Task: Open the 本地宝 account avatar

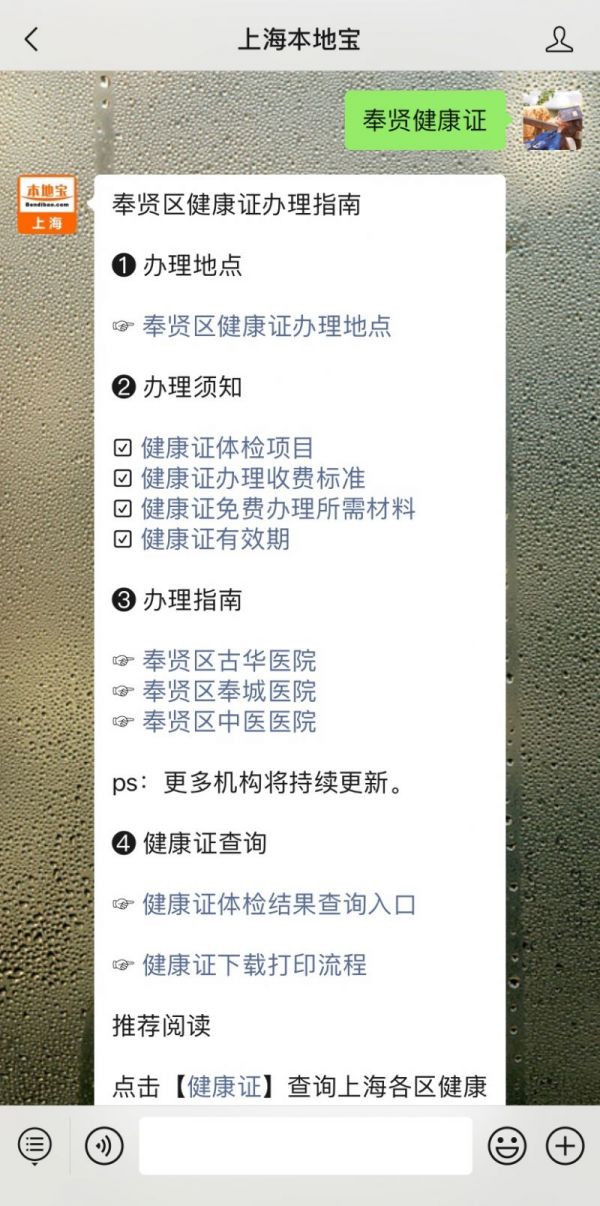Action: (47, 204)
